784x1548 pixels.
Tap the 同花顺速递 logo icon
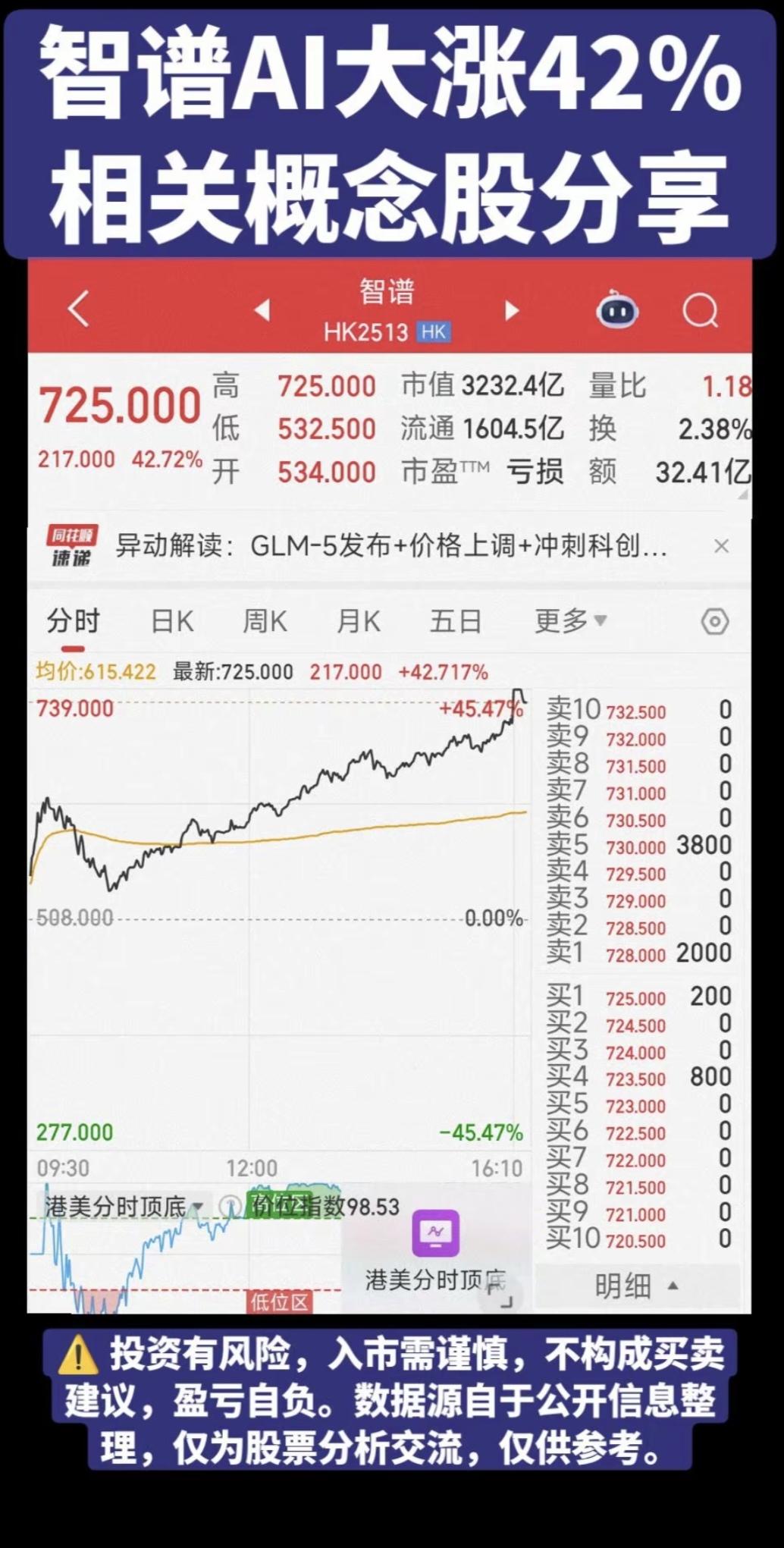click(x=71, y=545)
